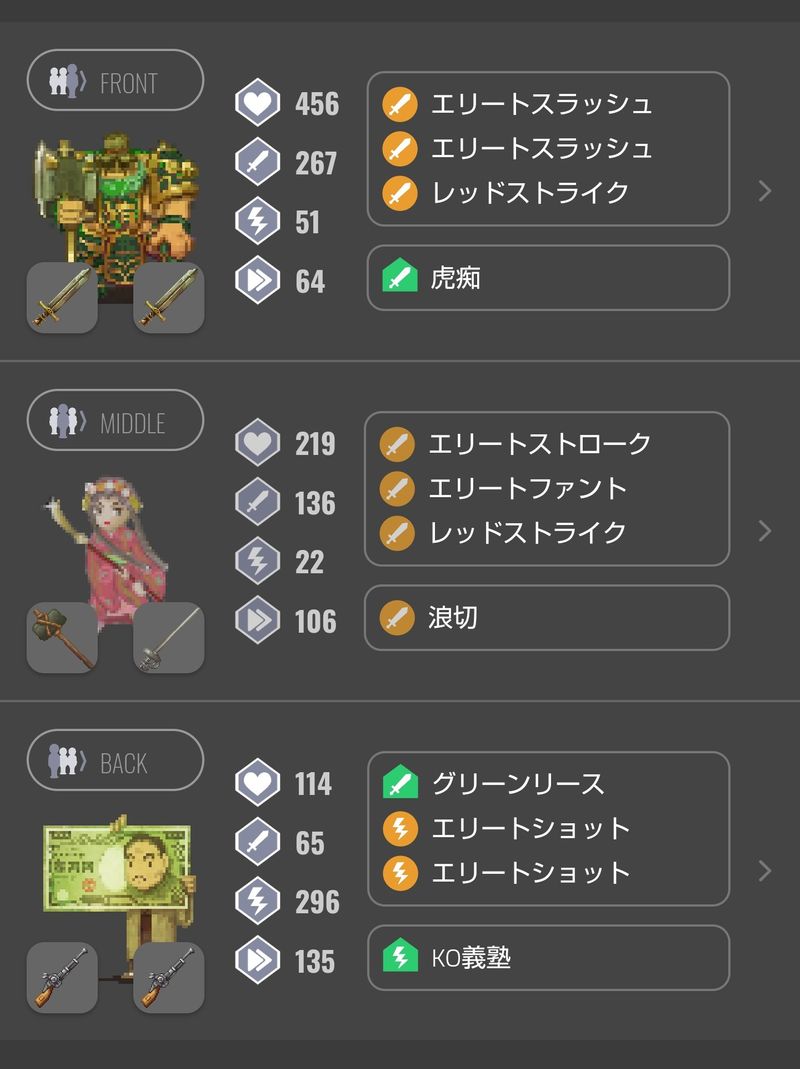This screenshot has width=800, height=1069.
Task: Tap the hammer weapon slot
Action: click(x=62, y=638)
